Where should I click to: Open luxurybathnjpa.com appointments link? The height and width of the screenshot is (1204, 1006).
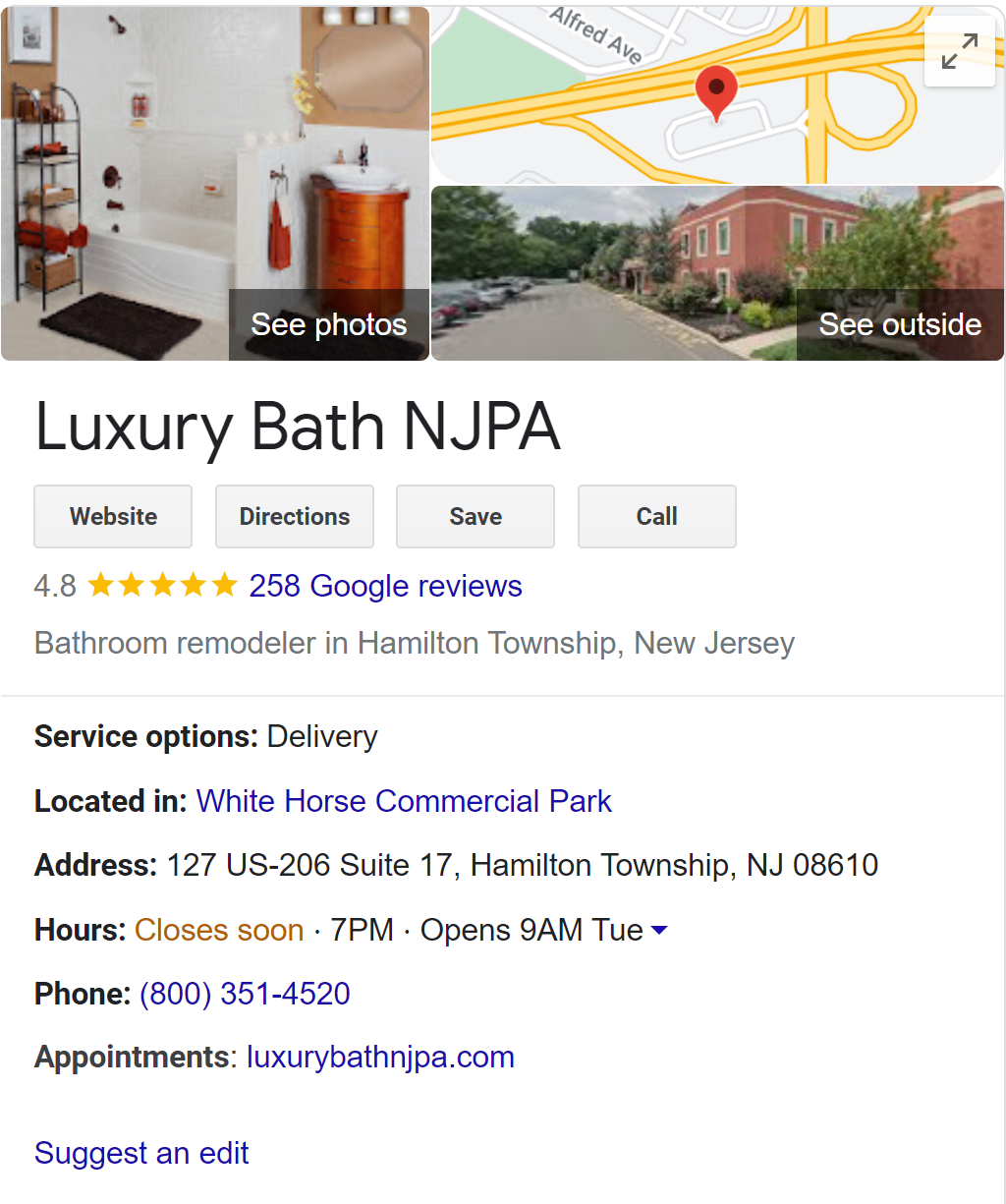point(380,1058)
